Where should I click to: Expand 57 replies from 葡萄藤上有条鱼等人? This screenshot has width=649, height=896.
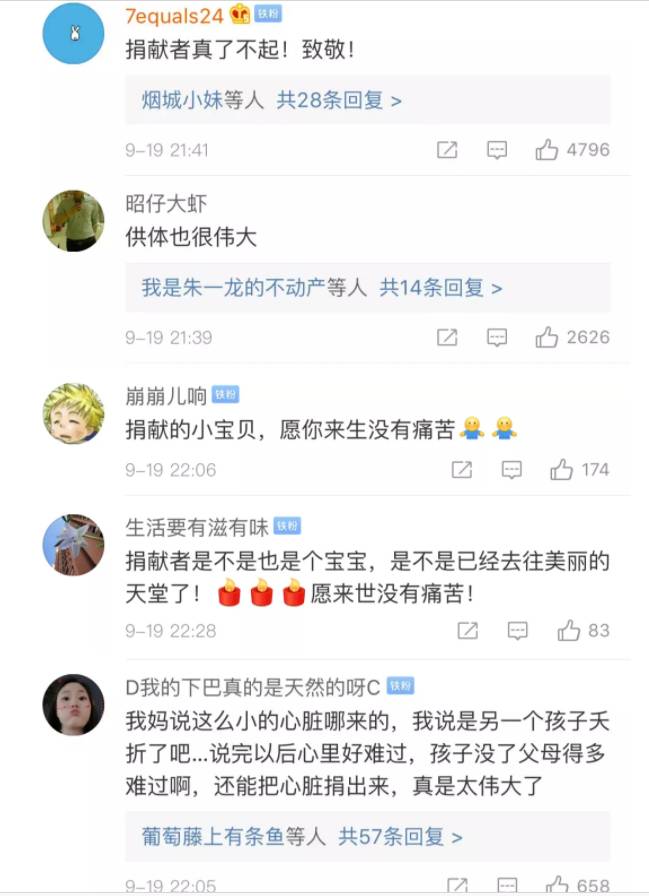point(400,837)
